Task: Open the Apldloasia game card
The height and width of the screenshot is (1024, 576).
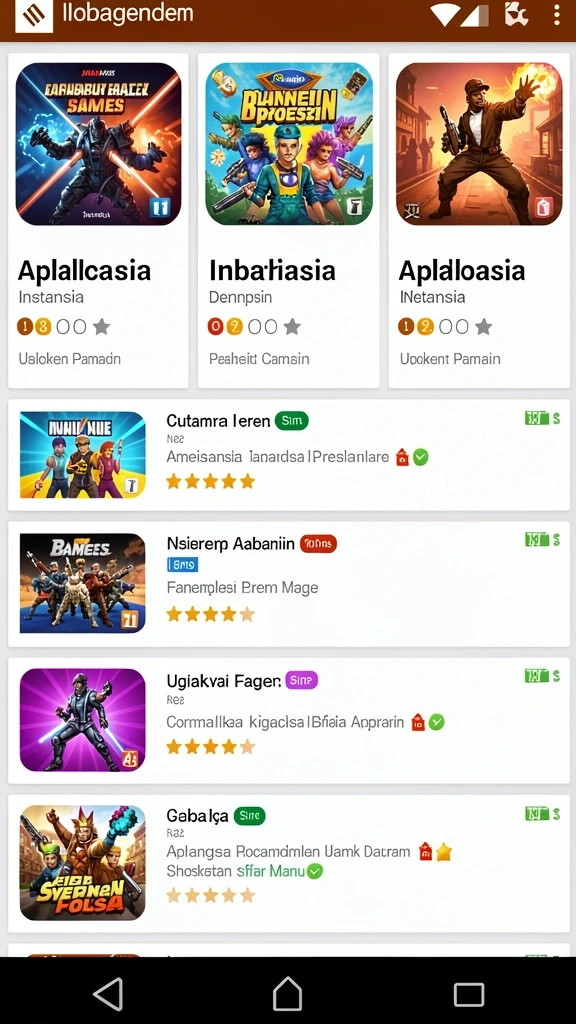Action: [479, 221]
